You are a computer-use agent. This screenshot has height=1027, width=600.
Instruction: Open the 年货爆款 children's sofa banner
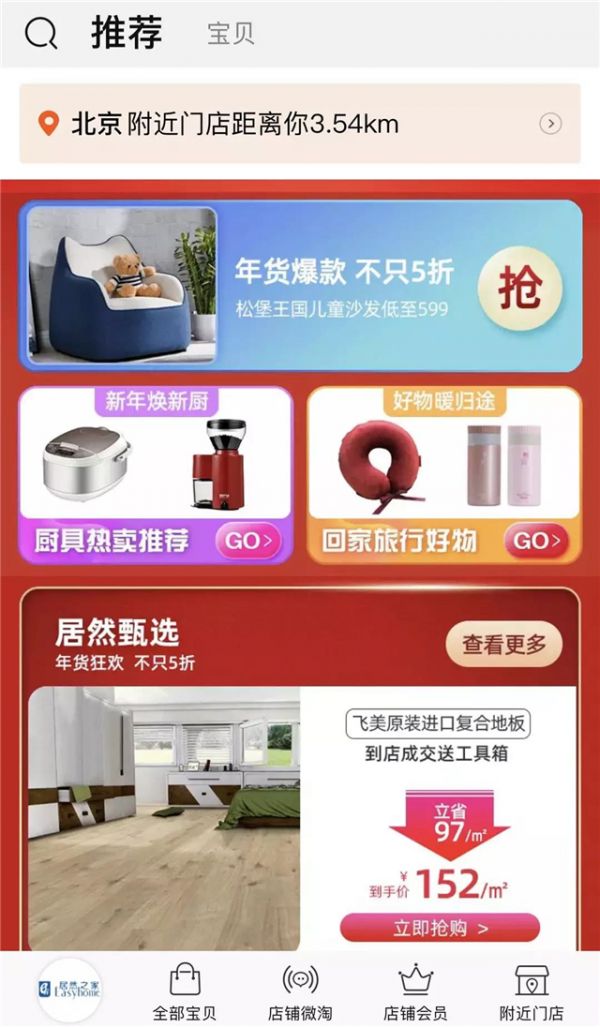coord(300,286)
